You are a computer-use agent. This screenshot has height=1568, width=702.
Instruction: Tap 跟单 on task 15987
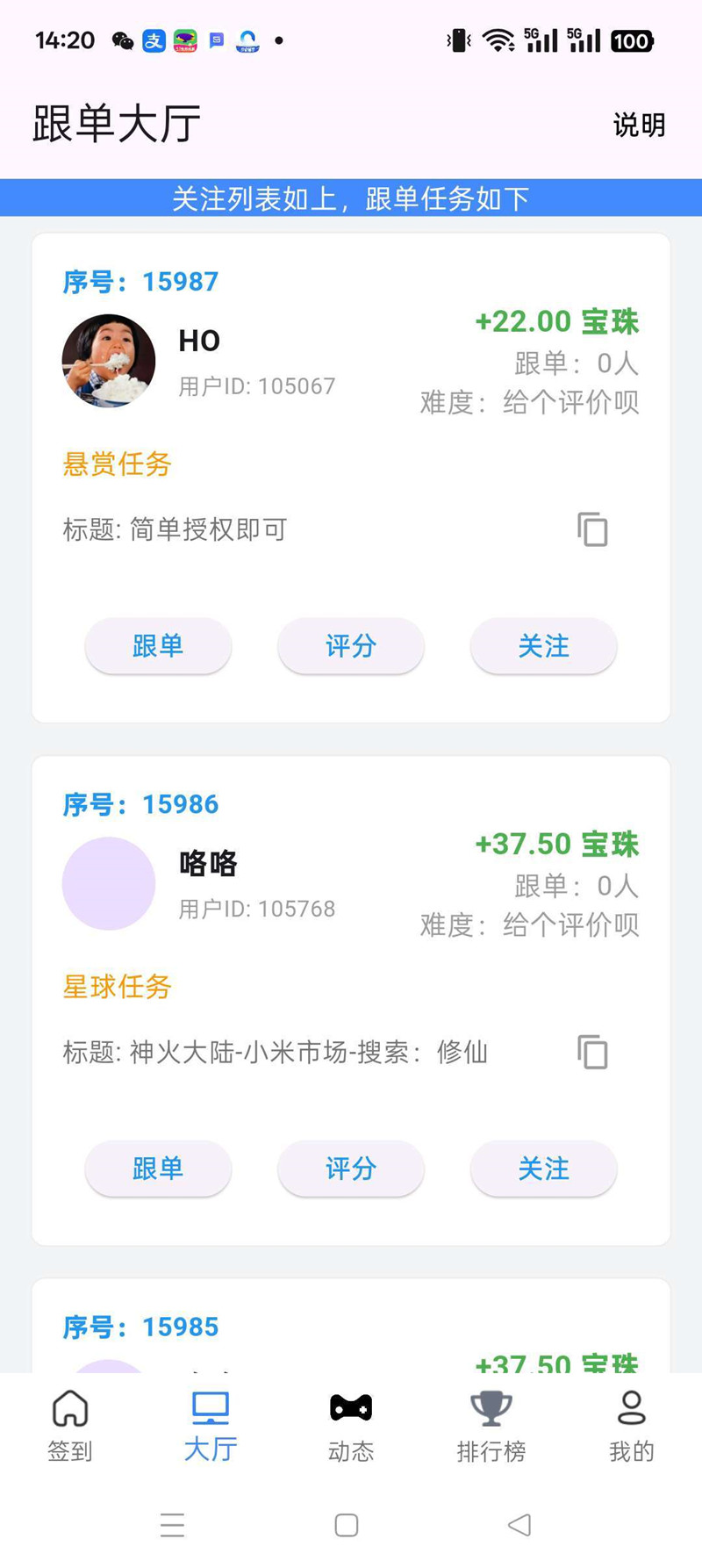pyautogui.click(x=158, y=646)
